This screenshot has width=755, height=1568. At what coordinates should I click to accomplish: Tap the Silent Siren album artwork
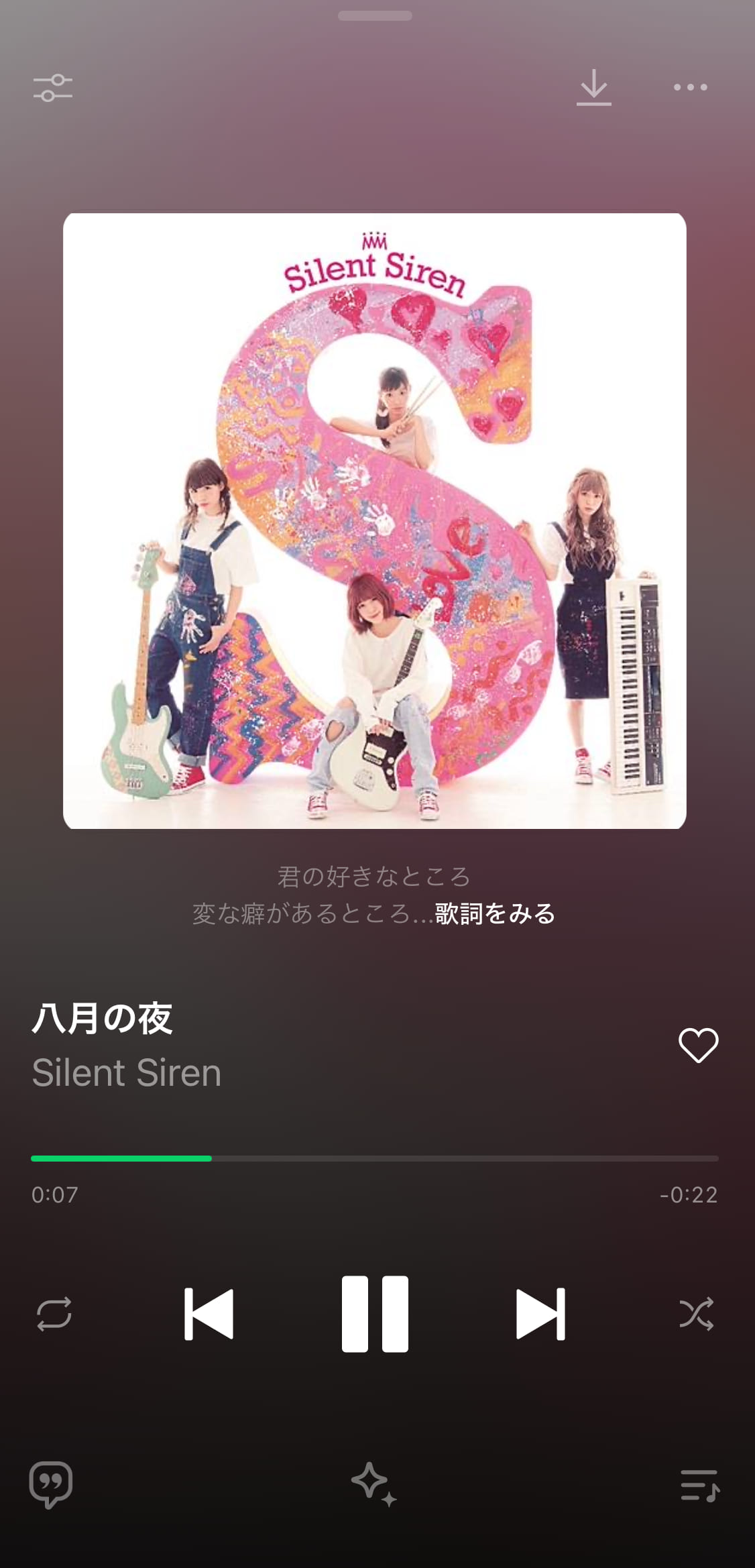pos(375,521)
